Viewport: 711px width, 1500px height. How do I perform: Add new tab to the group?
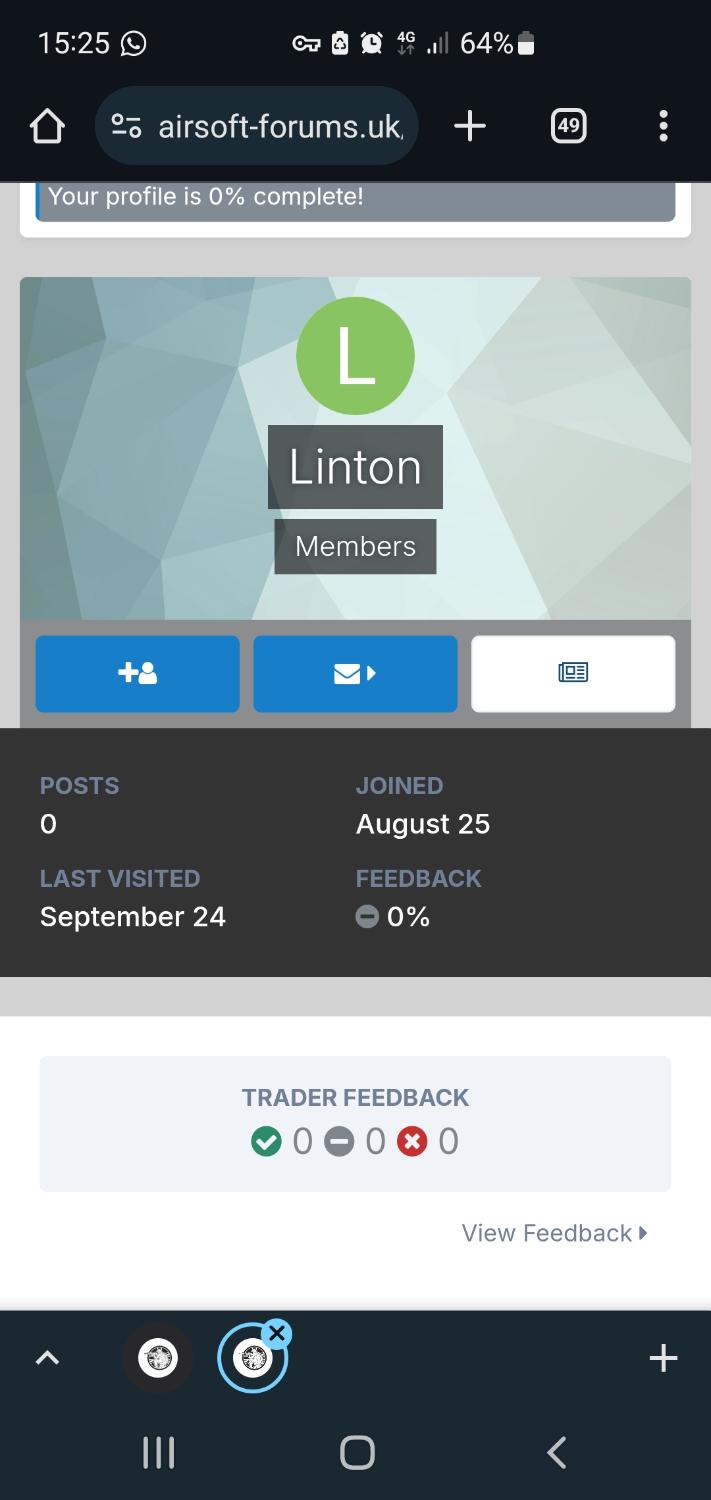click(663, 1358)
